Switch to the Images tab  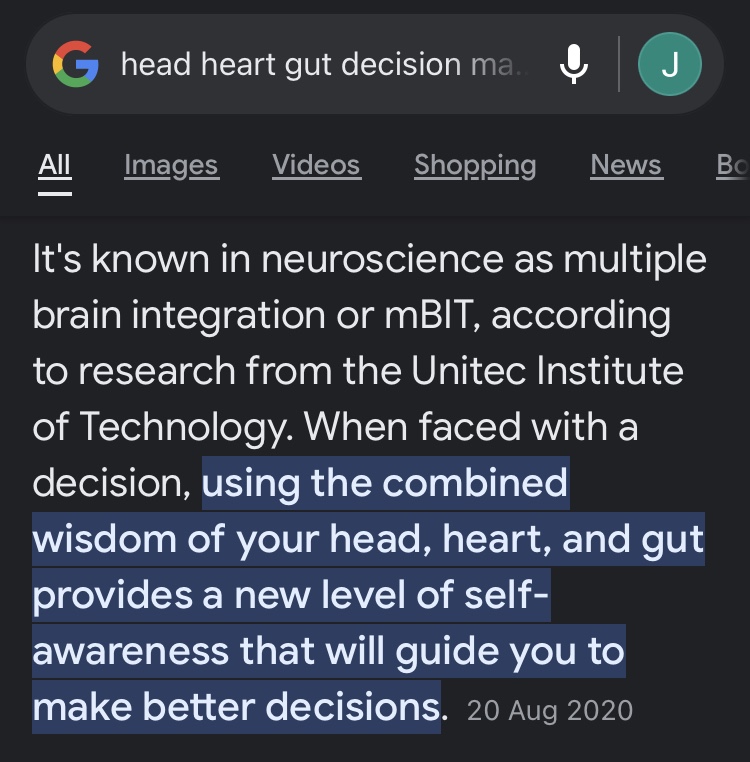[171, 165]
